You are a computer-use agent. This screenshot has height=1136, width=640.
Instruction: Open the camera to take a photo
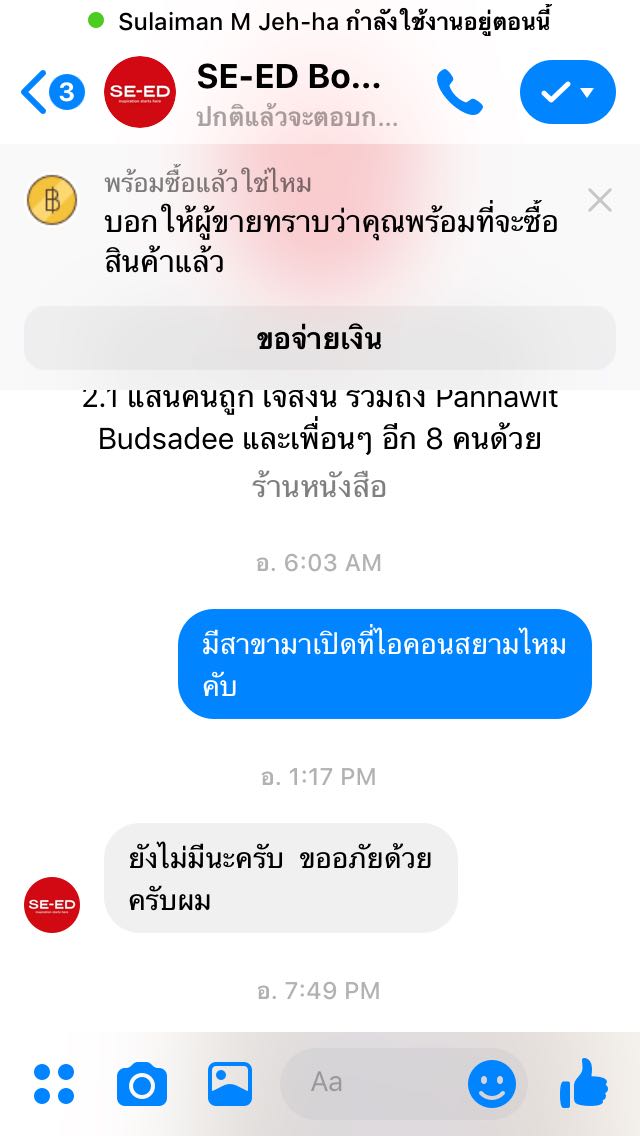[142, 1084]
